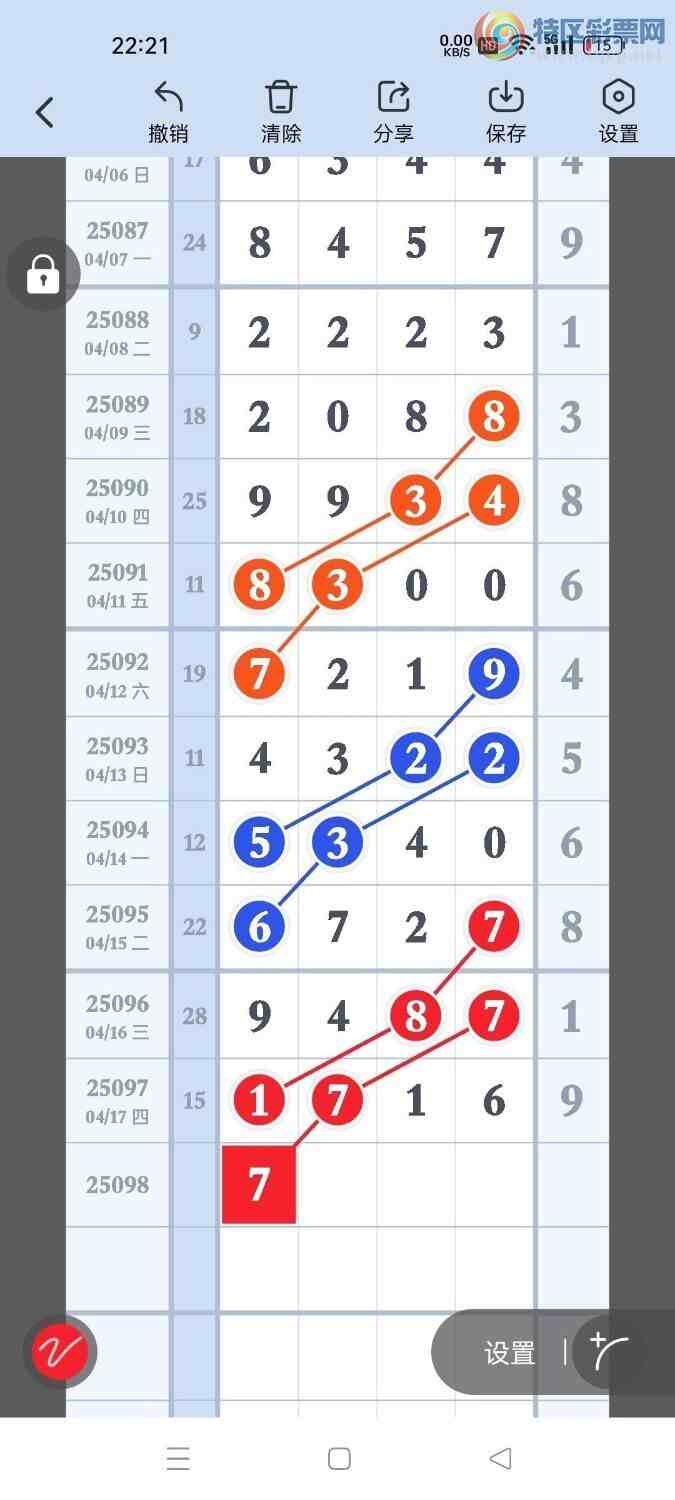The image size is (675, 1500).
Task: Undo the last mark with 撤销
Action: [168, 113]
